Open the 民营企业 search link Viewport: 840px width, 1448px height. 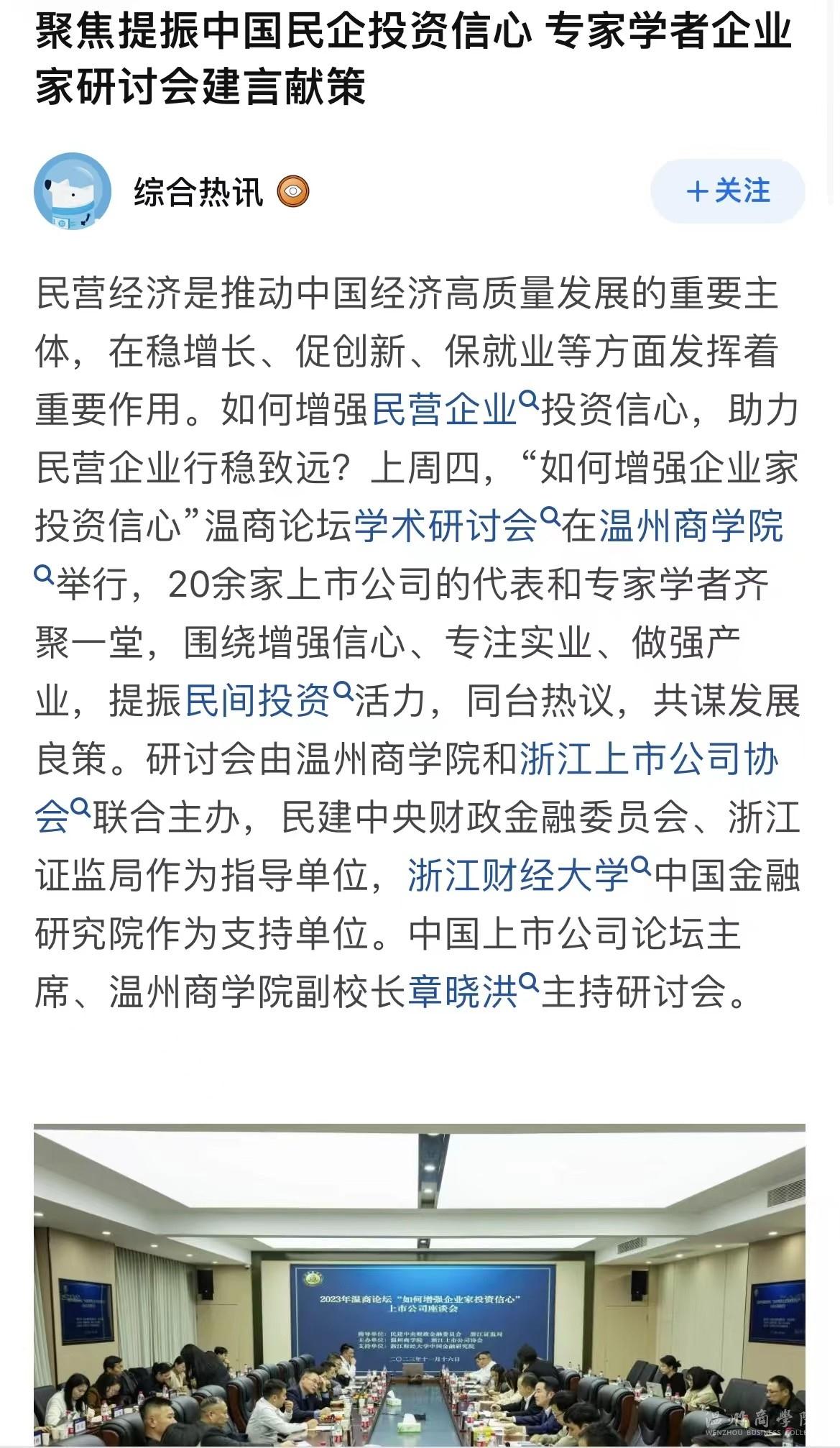click(455, 410)
